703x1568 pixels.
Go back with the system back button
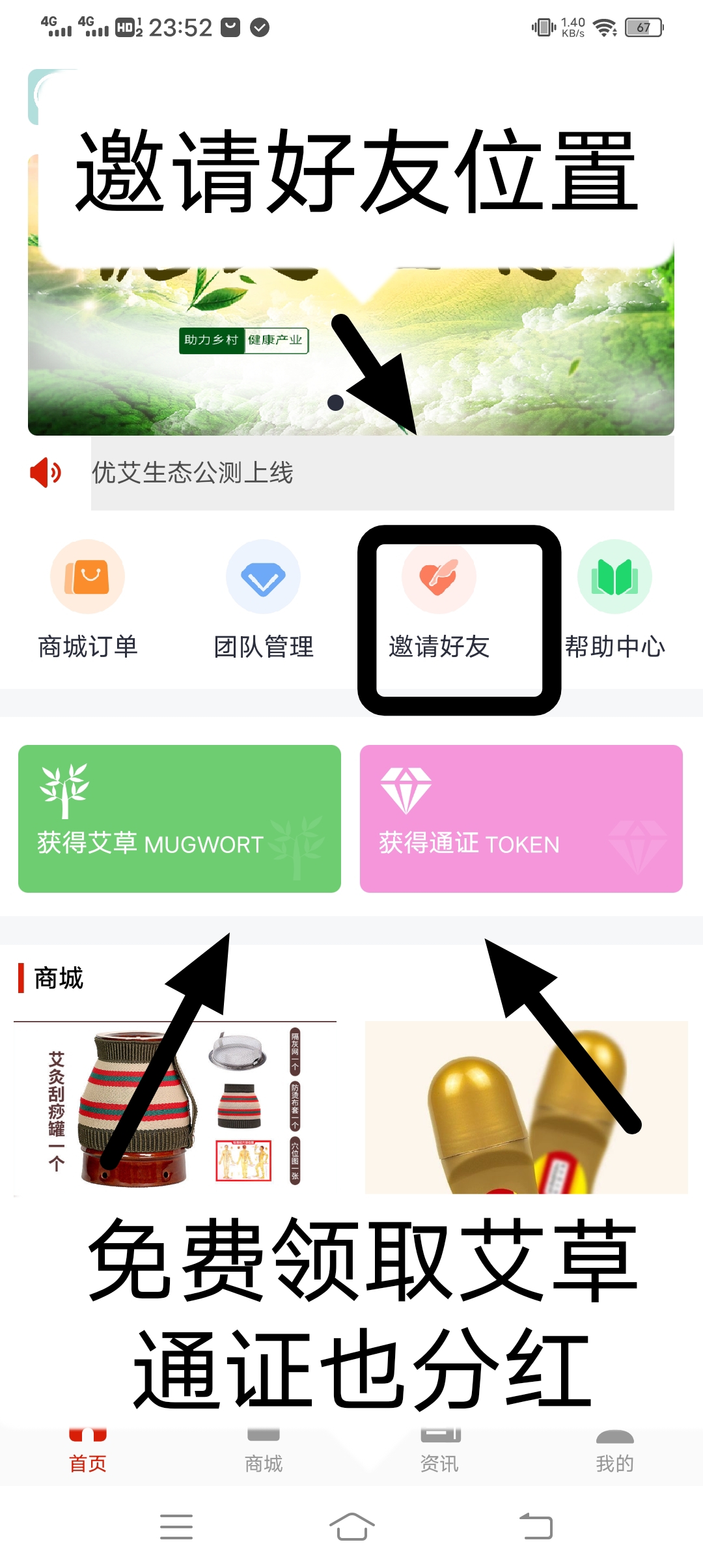(535, 1526)
